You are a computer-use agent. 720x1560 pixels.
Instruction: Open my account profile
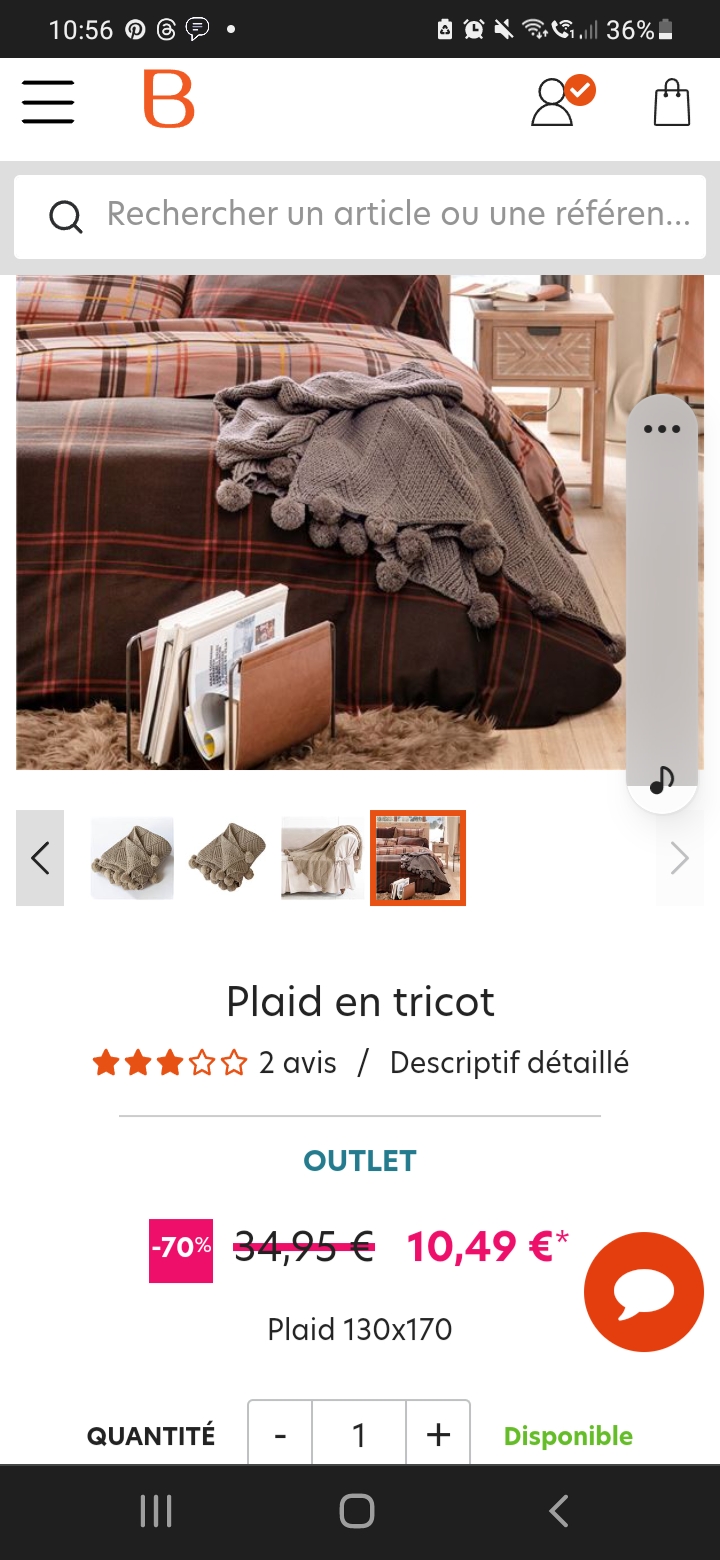click(x=556, y=101)
